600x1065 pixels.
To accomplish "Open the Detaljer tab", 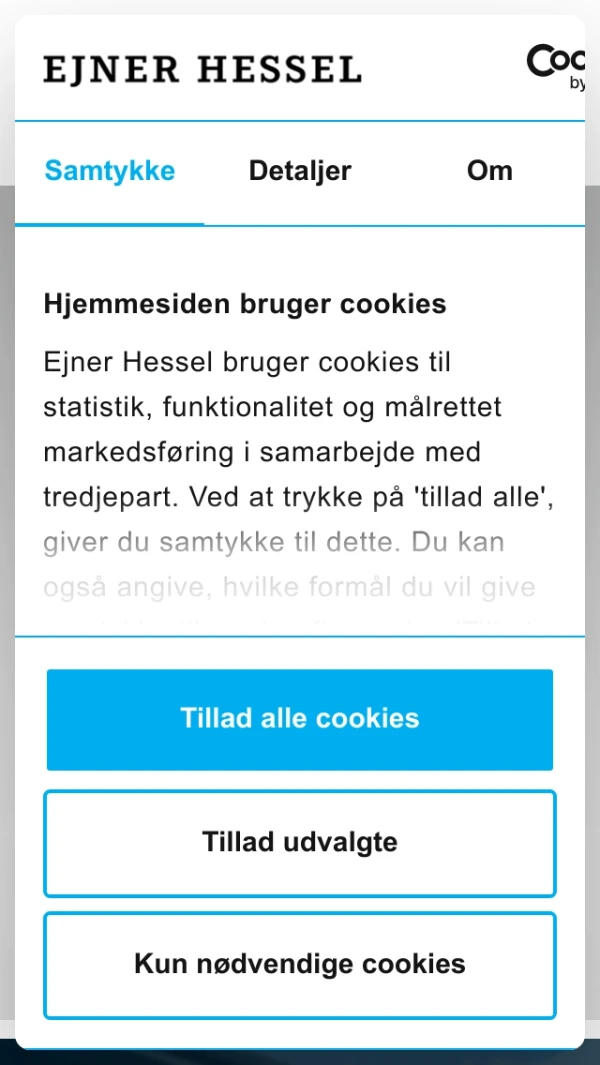I will tap(300, 171).
